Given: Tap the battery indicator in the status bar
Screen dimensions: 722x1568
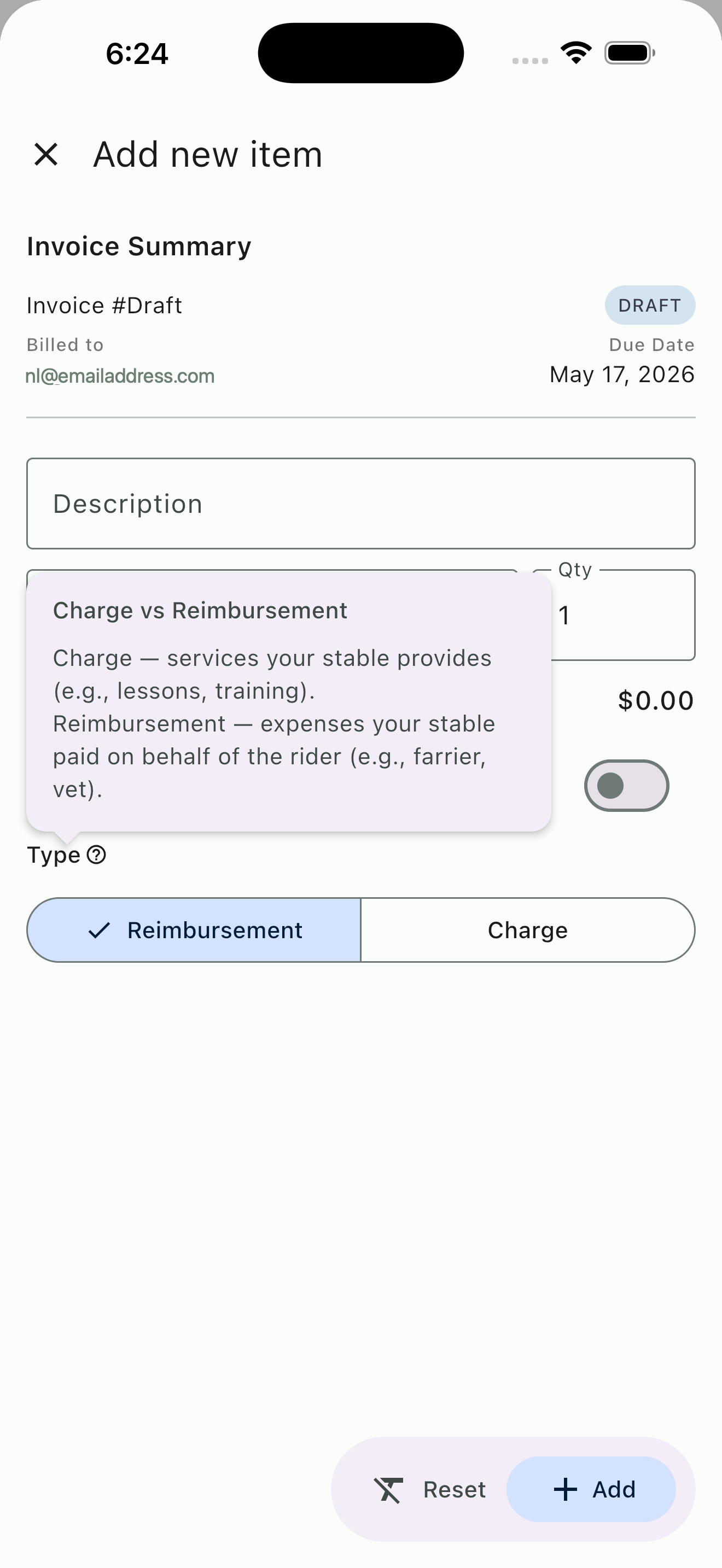Looking at the screenshot, I should [629, 52].
